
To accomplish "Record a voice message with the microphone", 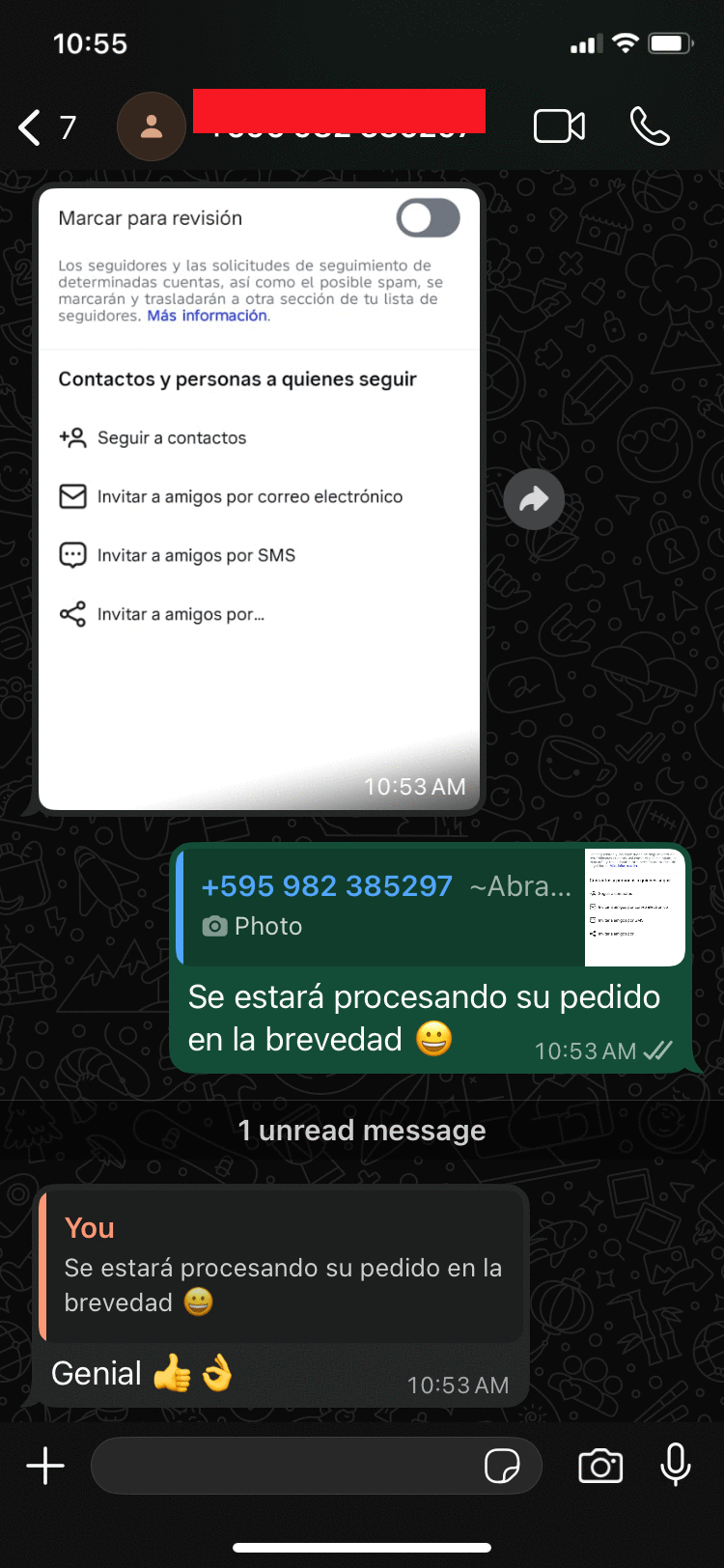I will (676, 1465).
